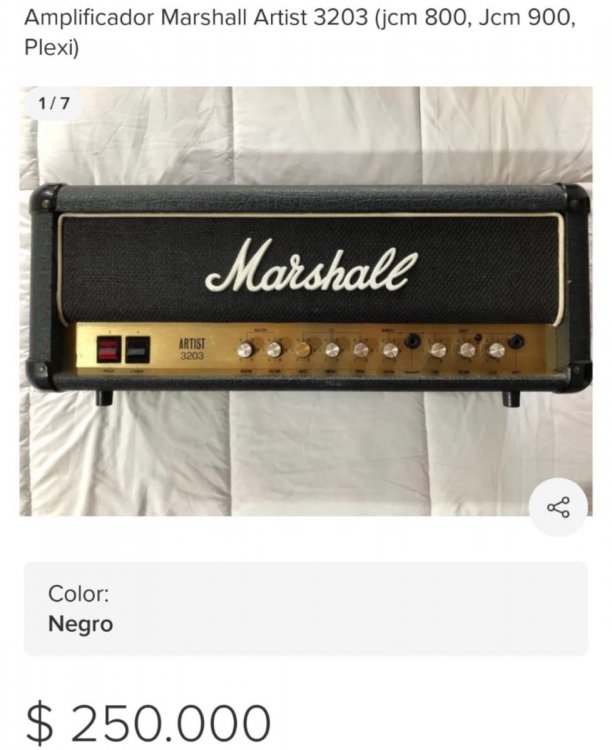Share this Marshall amplifier listing
Viewport: 612px width, 750px height.
point(558,507)
